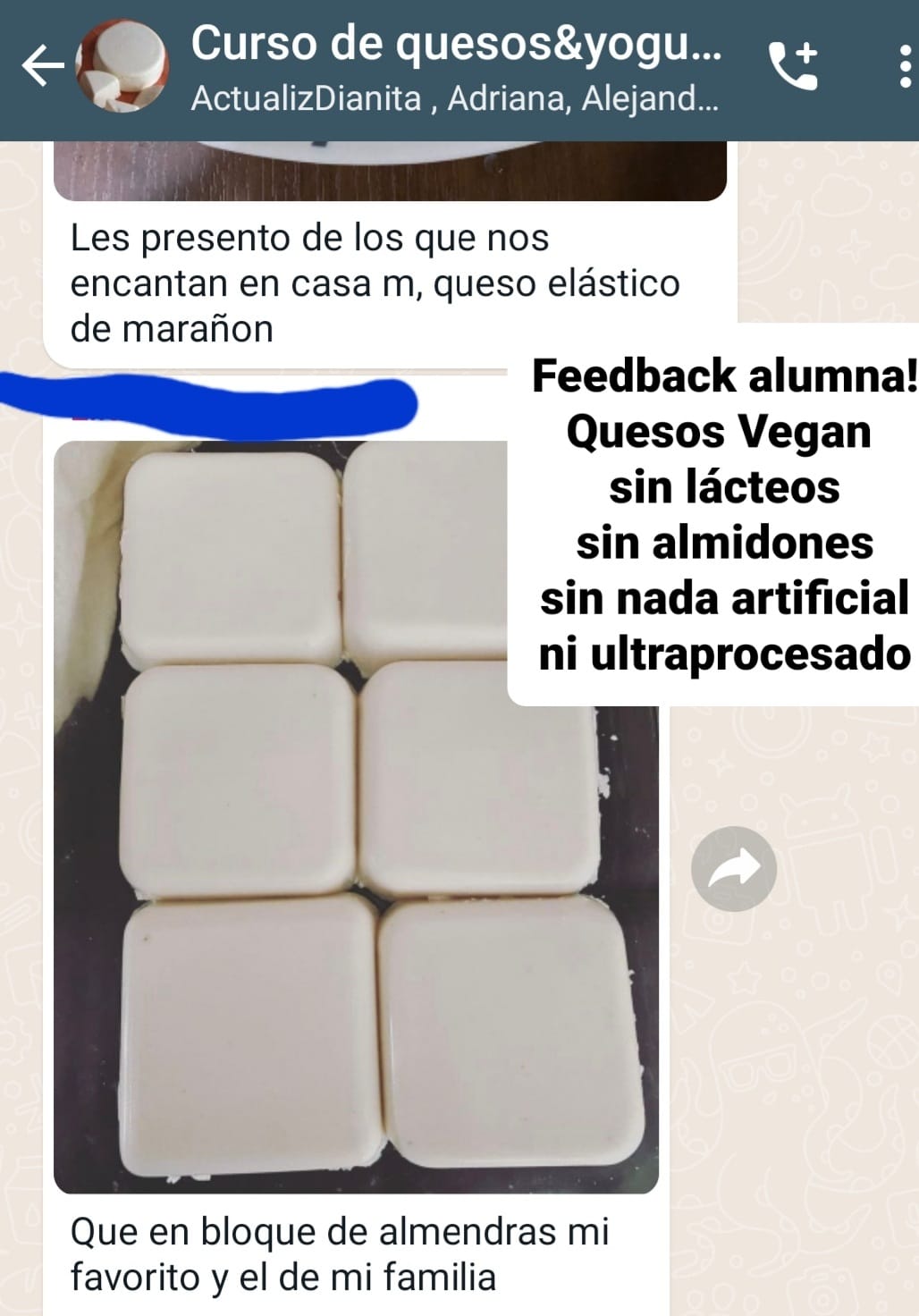This screenshot has height=1316, width=919.
Task: Open the overflow menu
Action: [905, 67]
